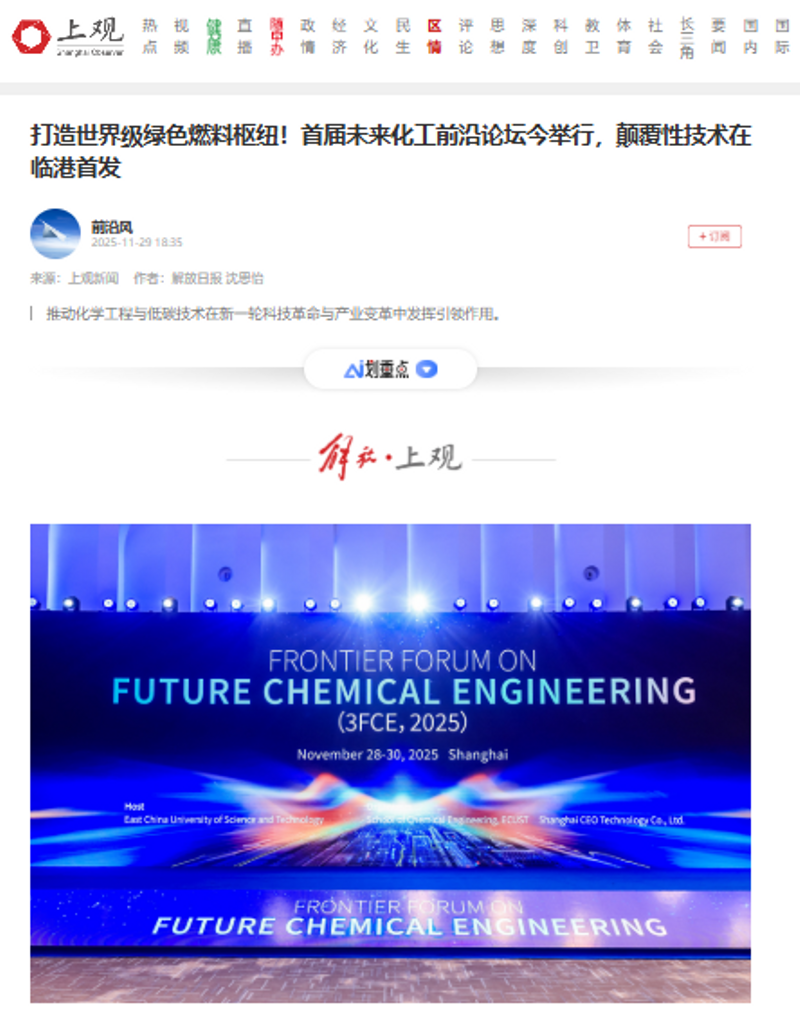Go to the 体育 section
Image resolution: width=800 pixels, height=1018 pixels.
(x=624, y=36)
